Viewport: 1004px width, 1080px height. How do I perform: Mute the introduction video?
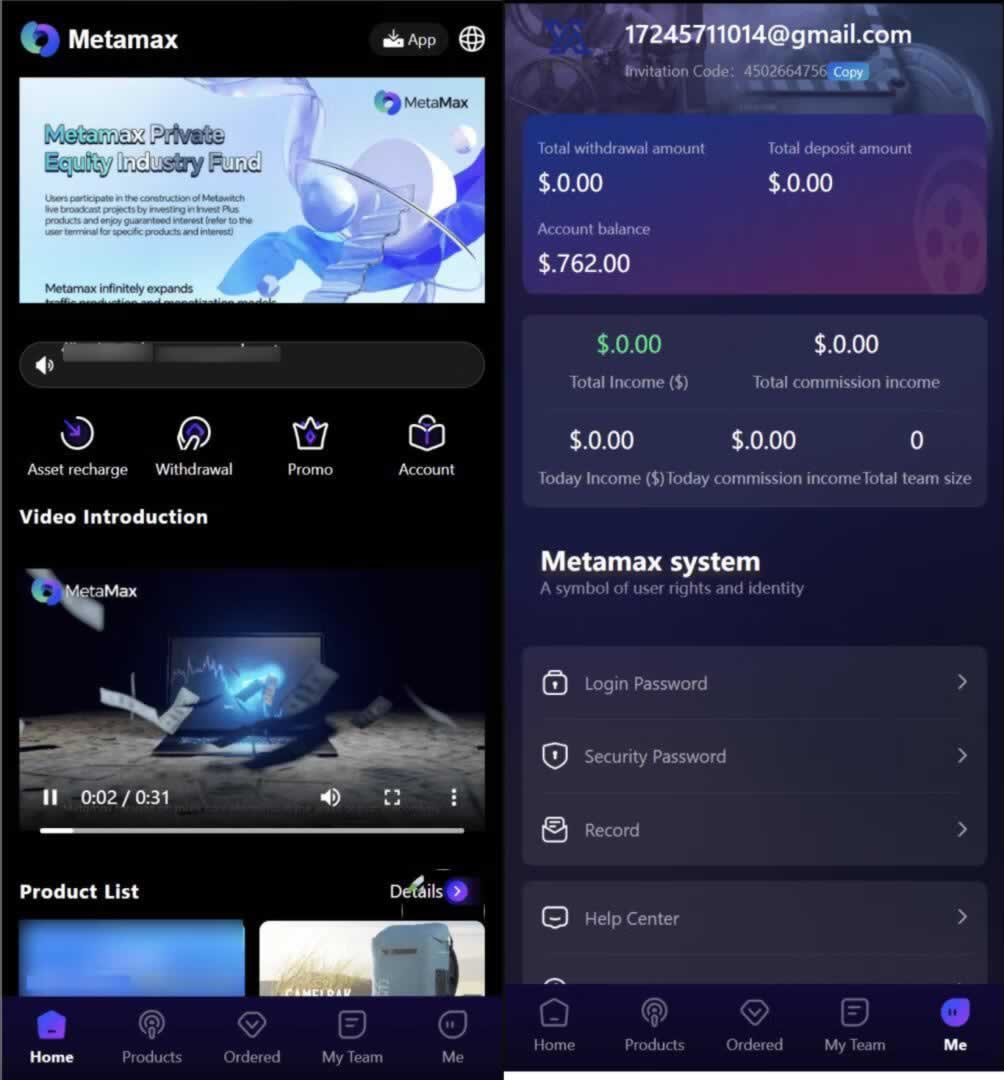(330, 797)
